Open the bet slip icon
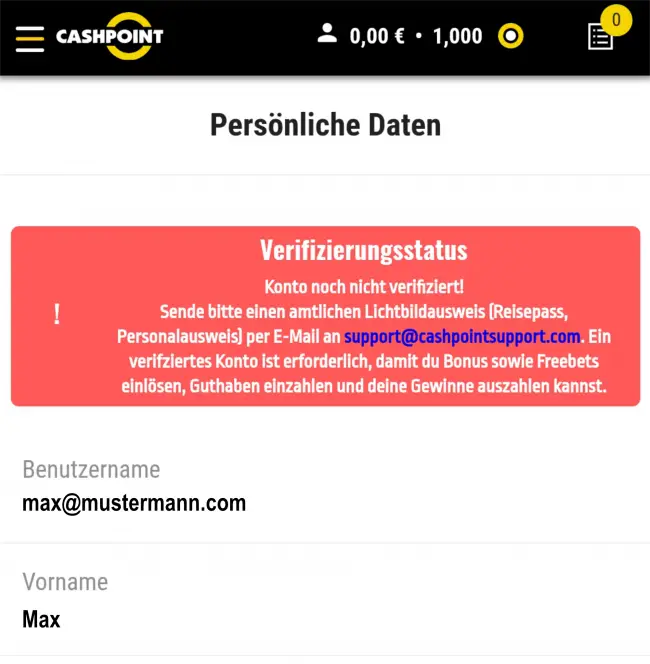 [x=601, y=37]
